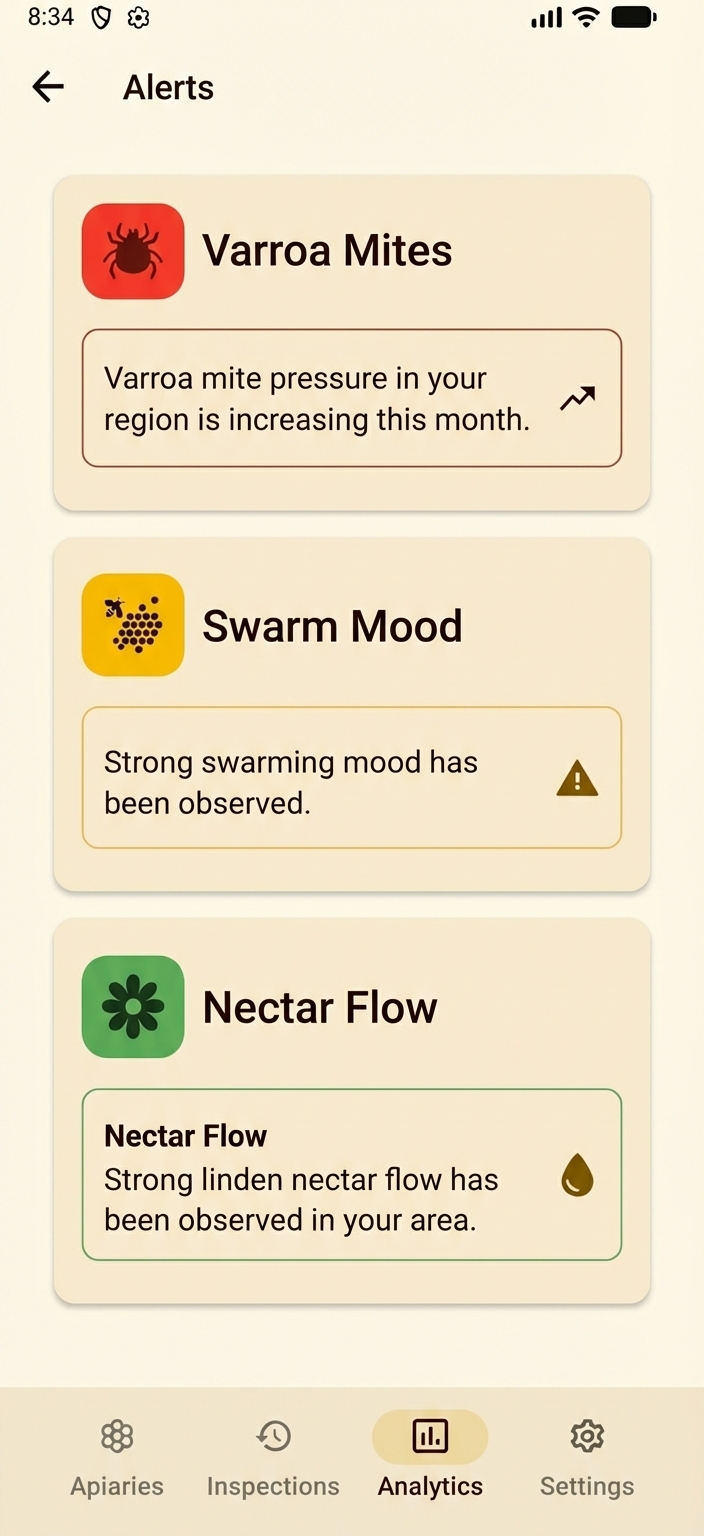Open the Varroa Mites alert card
The width and height of the screenshot is (704, 1536).
click(x=352, y=342)
